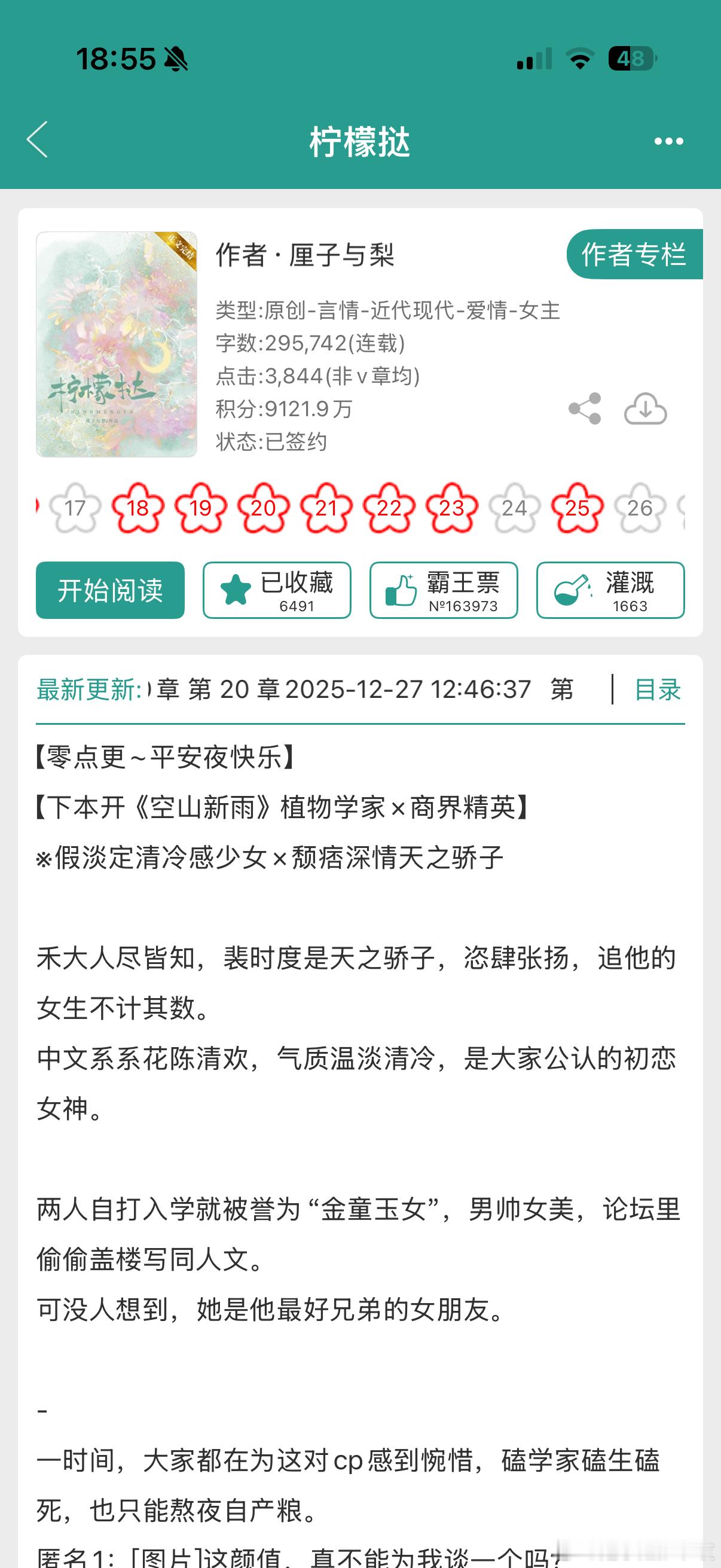Viewport: 721px width, 1568px height.
Task: Toggle signing flower for day 18
Action: click(139, 509)
